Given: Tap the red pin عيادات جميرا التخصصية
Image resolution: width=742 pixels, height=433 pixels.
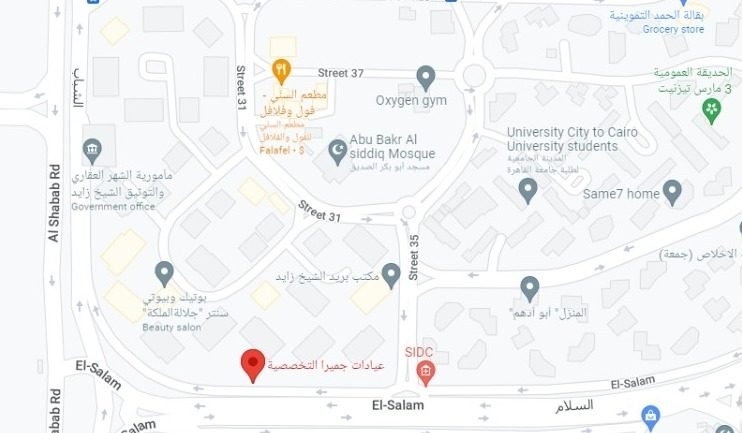Looking at the screenshot, I should (x=254, y=364).
